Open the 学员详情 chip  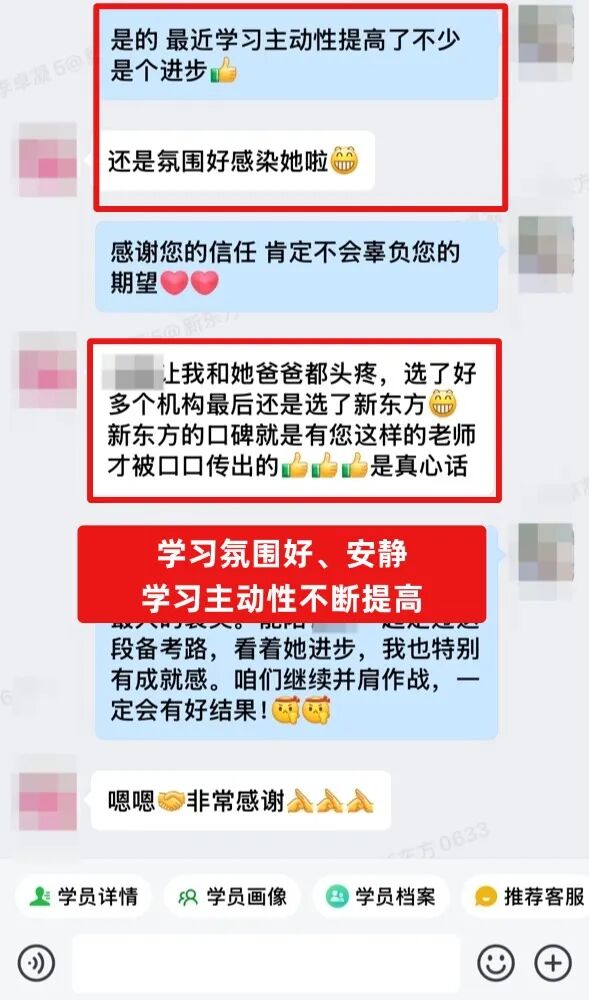pos(84,896)
